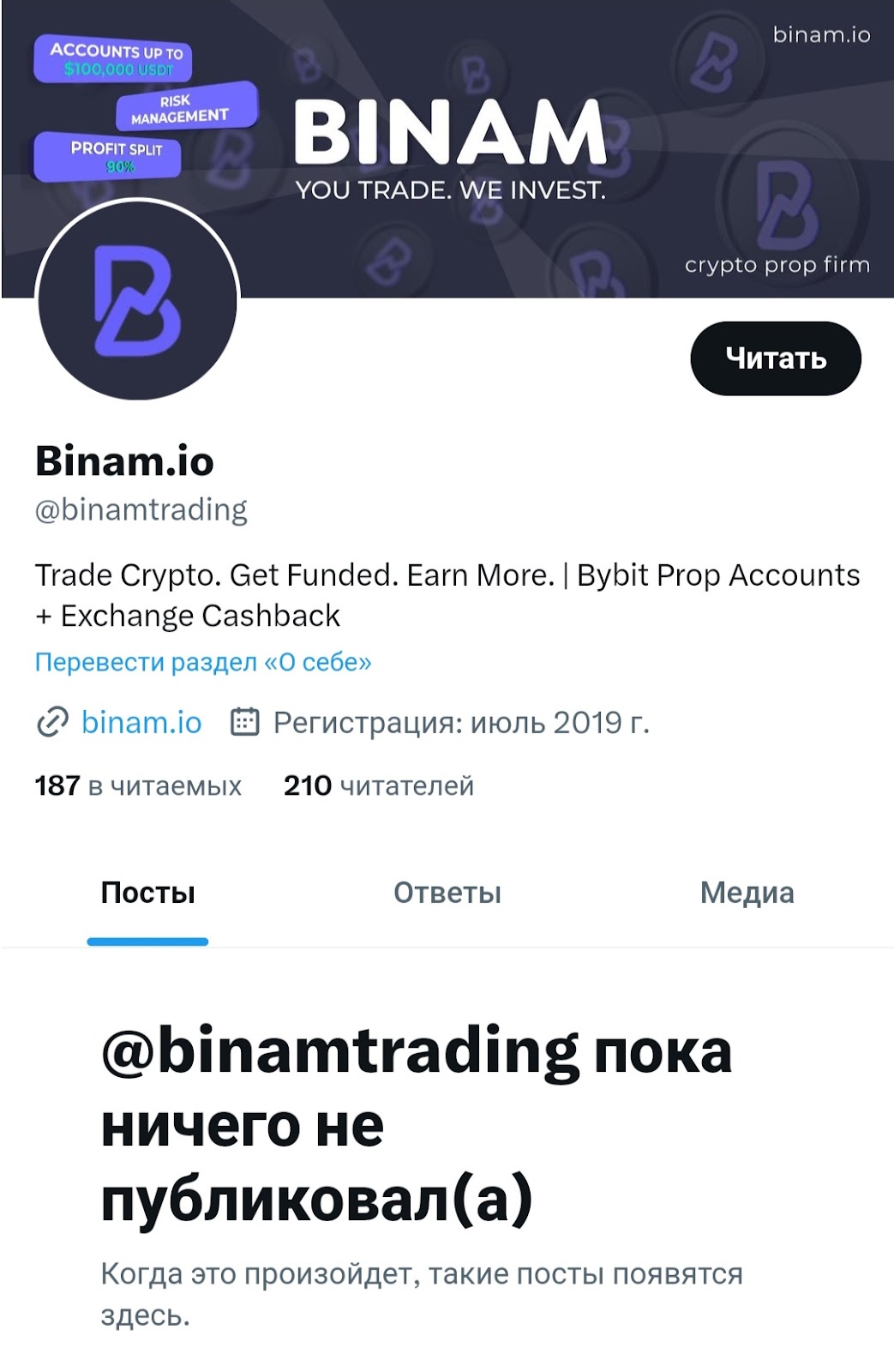The height and width of the screenshot is (1372, 894).
Task: Open the binam.io website link
Action: pyautogui.click(x=141, y=723)
